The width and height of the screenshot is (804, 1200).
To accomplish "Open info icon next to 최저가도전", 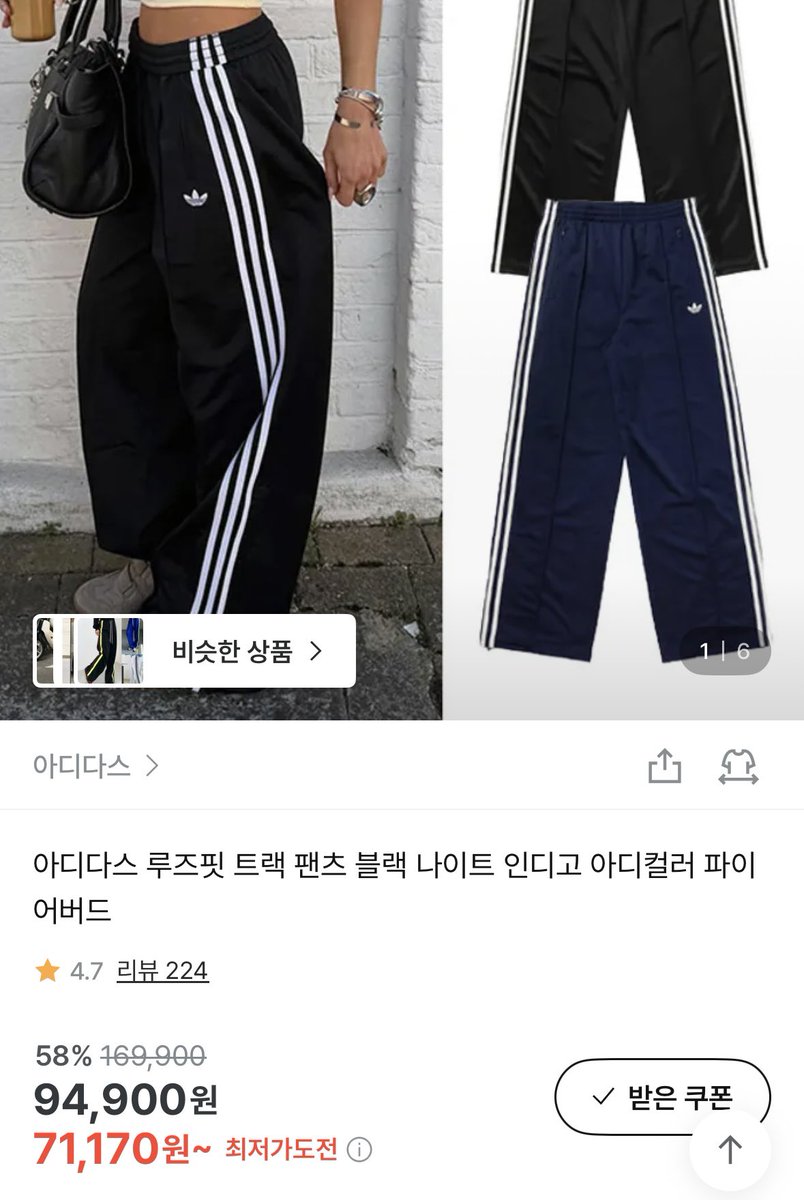I will (x=360, y=1149).
